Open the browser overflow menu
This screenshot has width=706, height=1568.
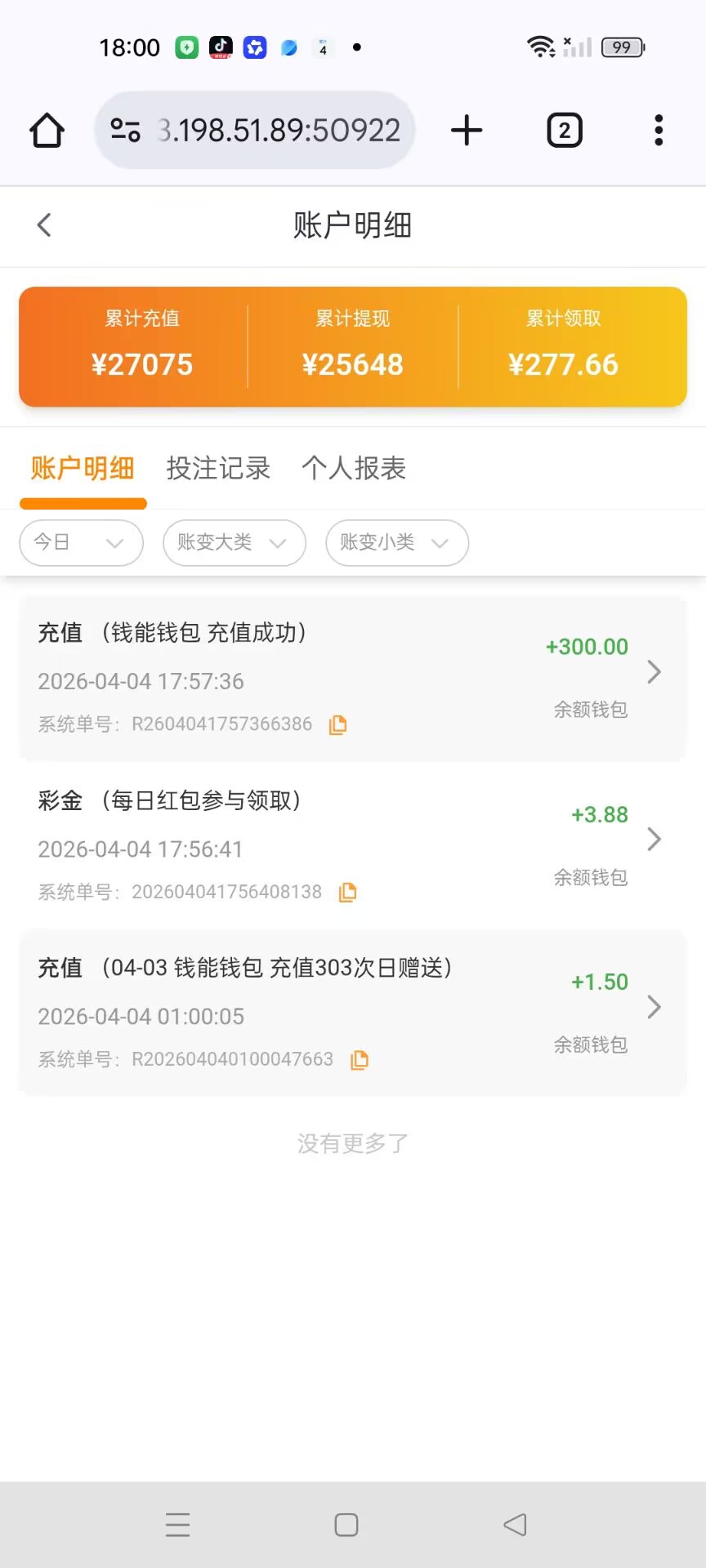[659, 131]
